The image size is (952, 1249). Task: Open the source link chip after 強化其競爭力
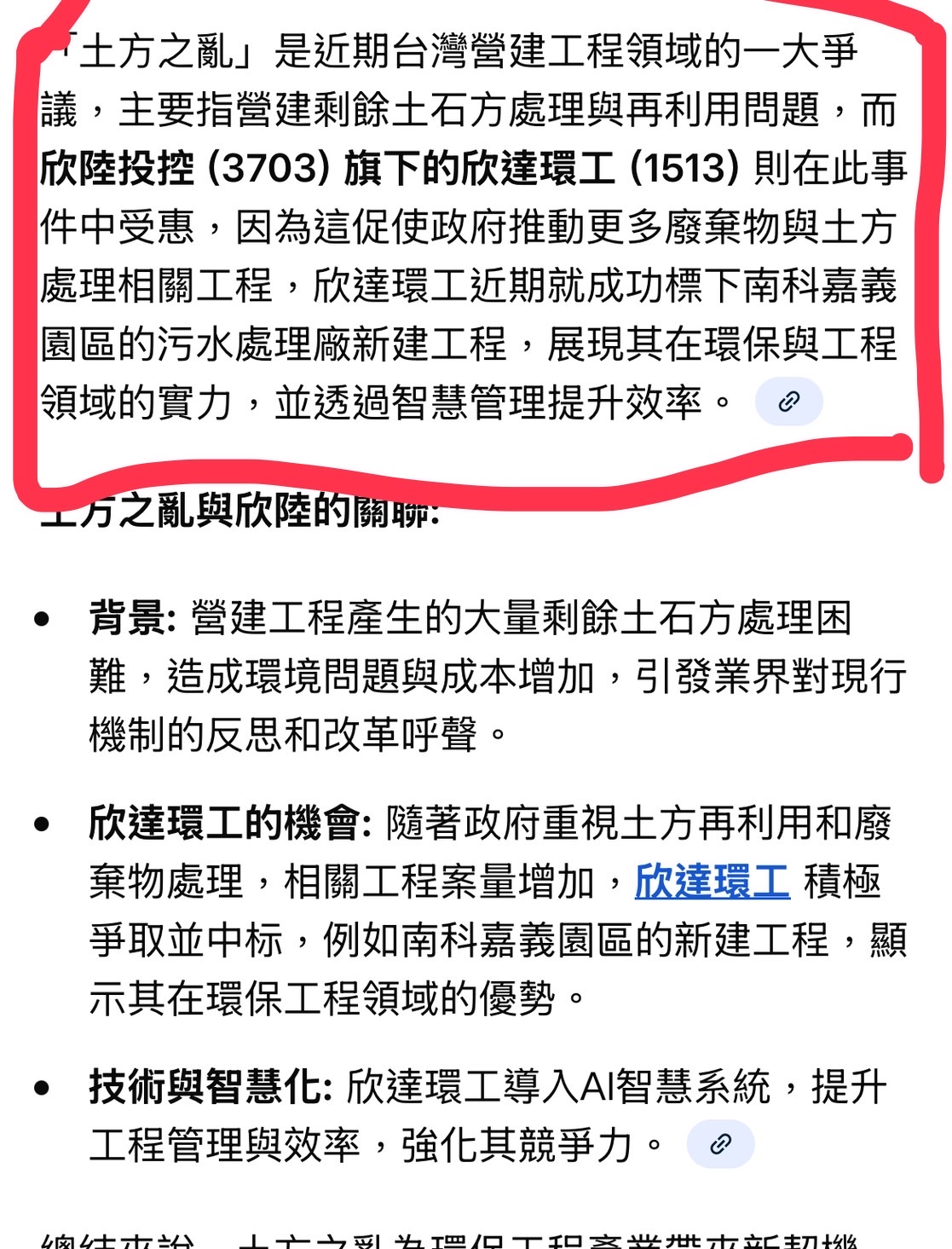point(720,1144)
